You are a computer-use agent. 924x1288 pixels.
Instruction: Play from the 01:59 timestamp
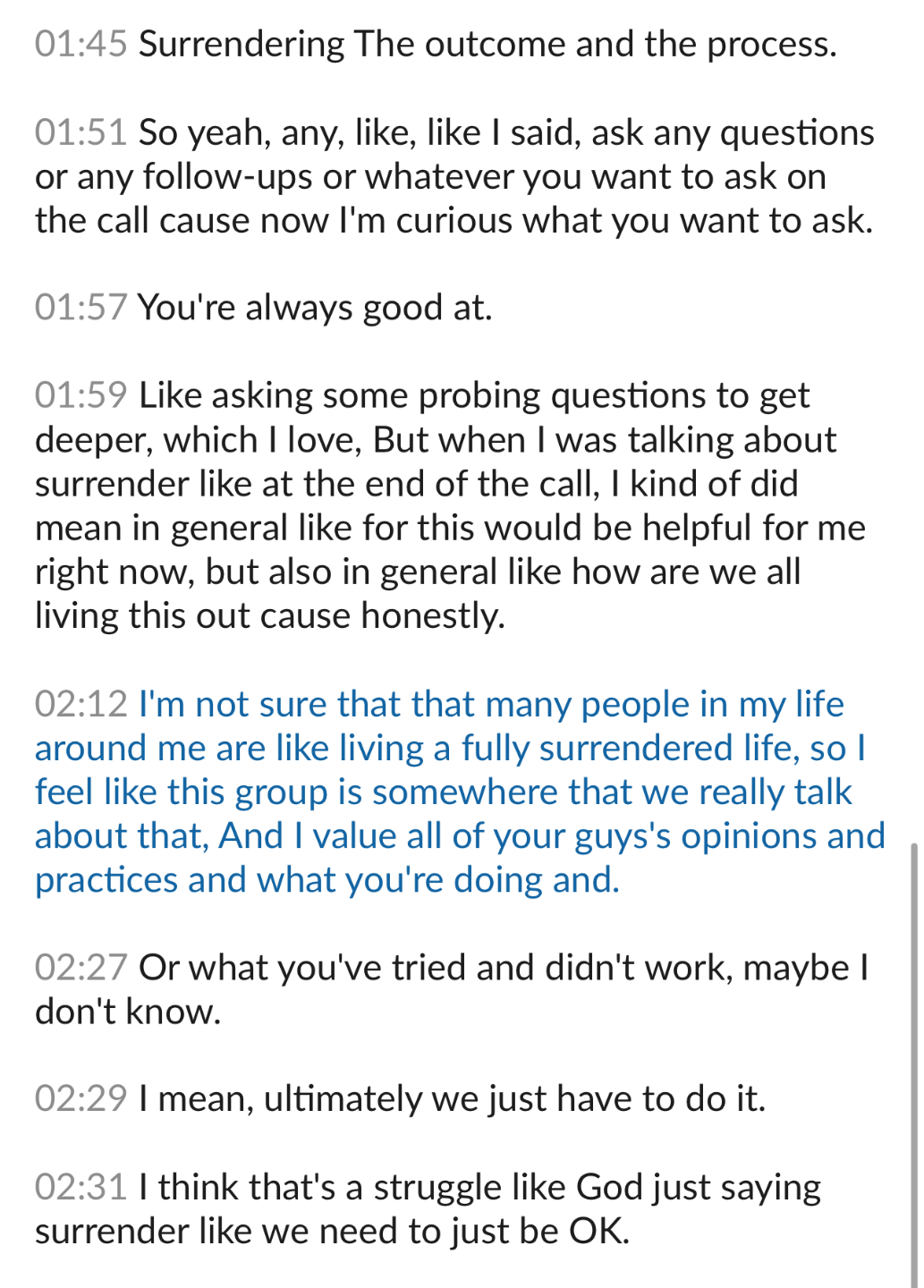point(81,395)
